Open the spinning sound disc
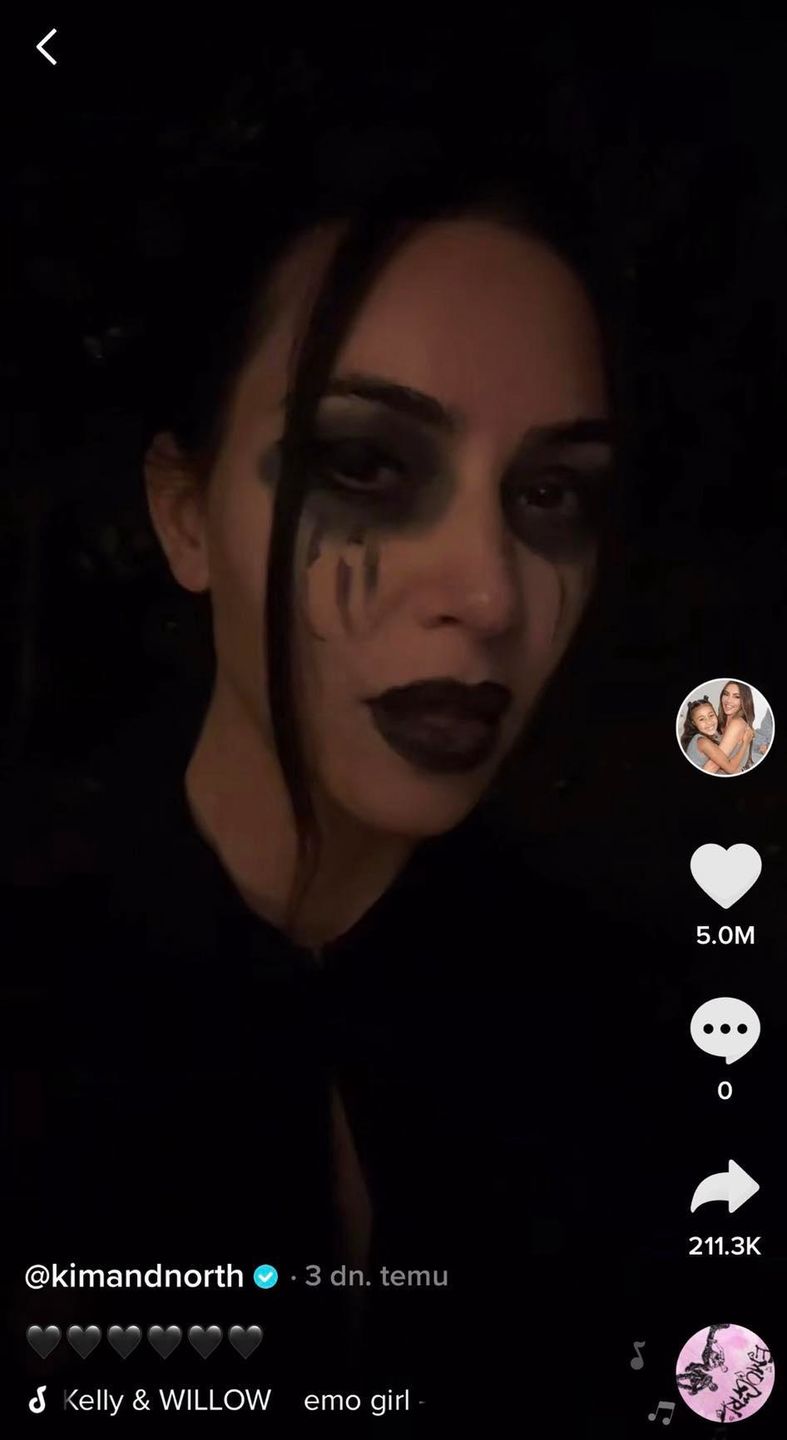Viewport: 787px width, 1440px height. pyautogui.click(x=724, y=1373)
